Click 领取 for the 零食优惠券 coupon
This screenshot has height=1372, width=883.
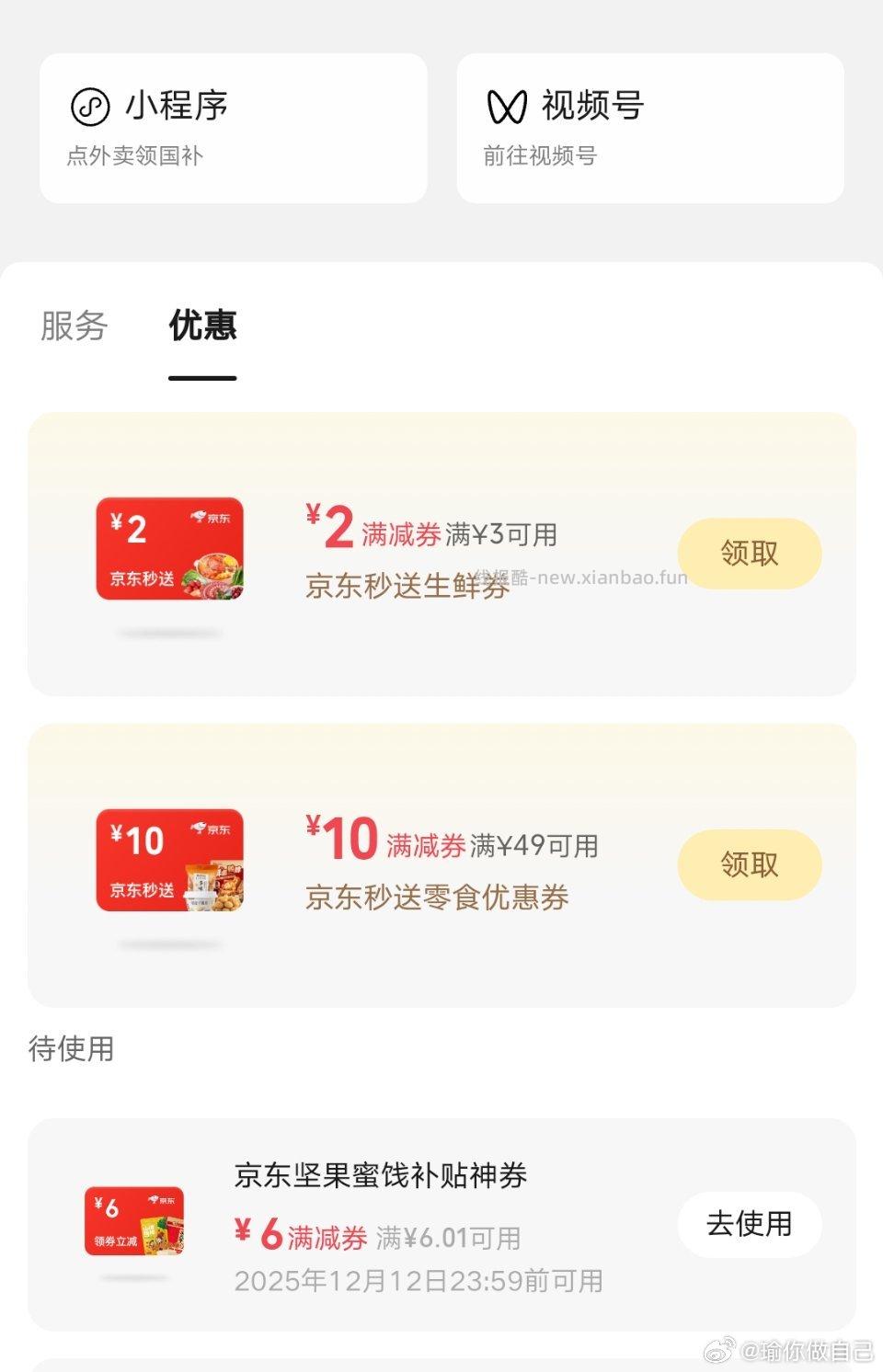(x=749, y=863)
